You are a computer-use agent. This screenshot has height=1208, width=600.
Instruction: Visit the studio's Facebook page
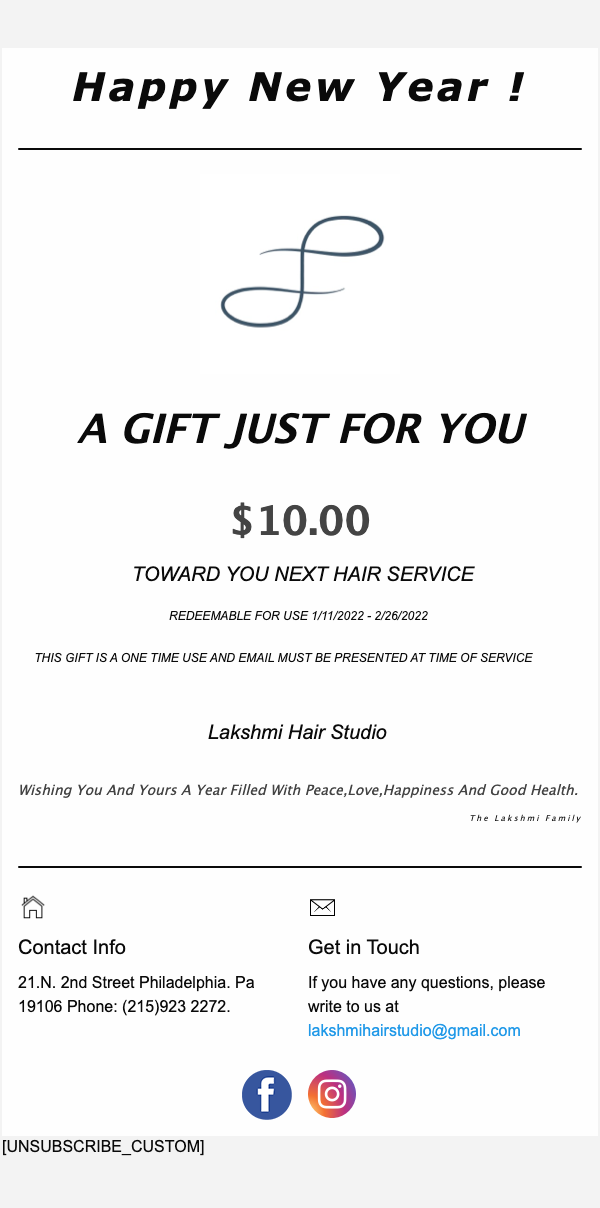(267, 1095)
